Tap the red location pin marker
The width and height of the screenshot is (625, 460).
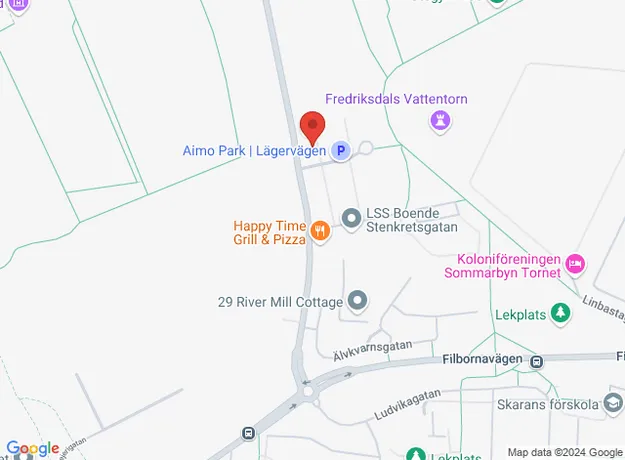pos(314,128)
